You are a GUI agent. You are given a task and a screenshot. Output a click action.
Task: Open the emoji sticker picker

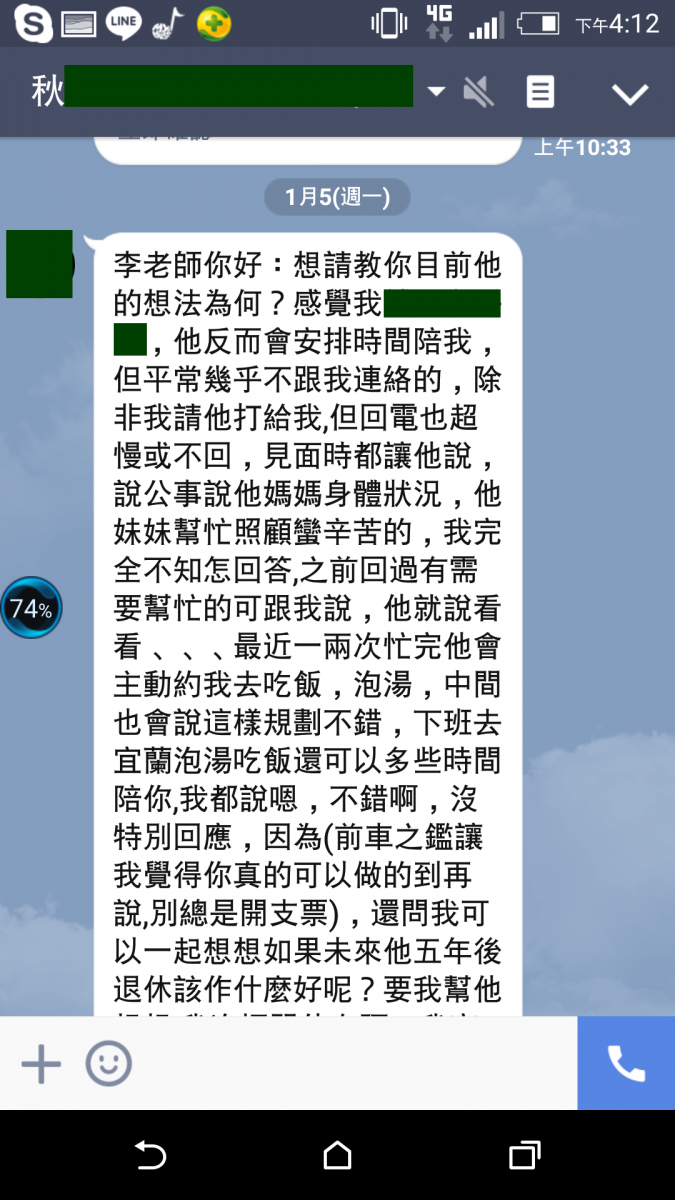(x=108, y=1064)
